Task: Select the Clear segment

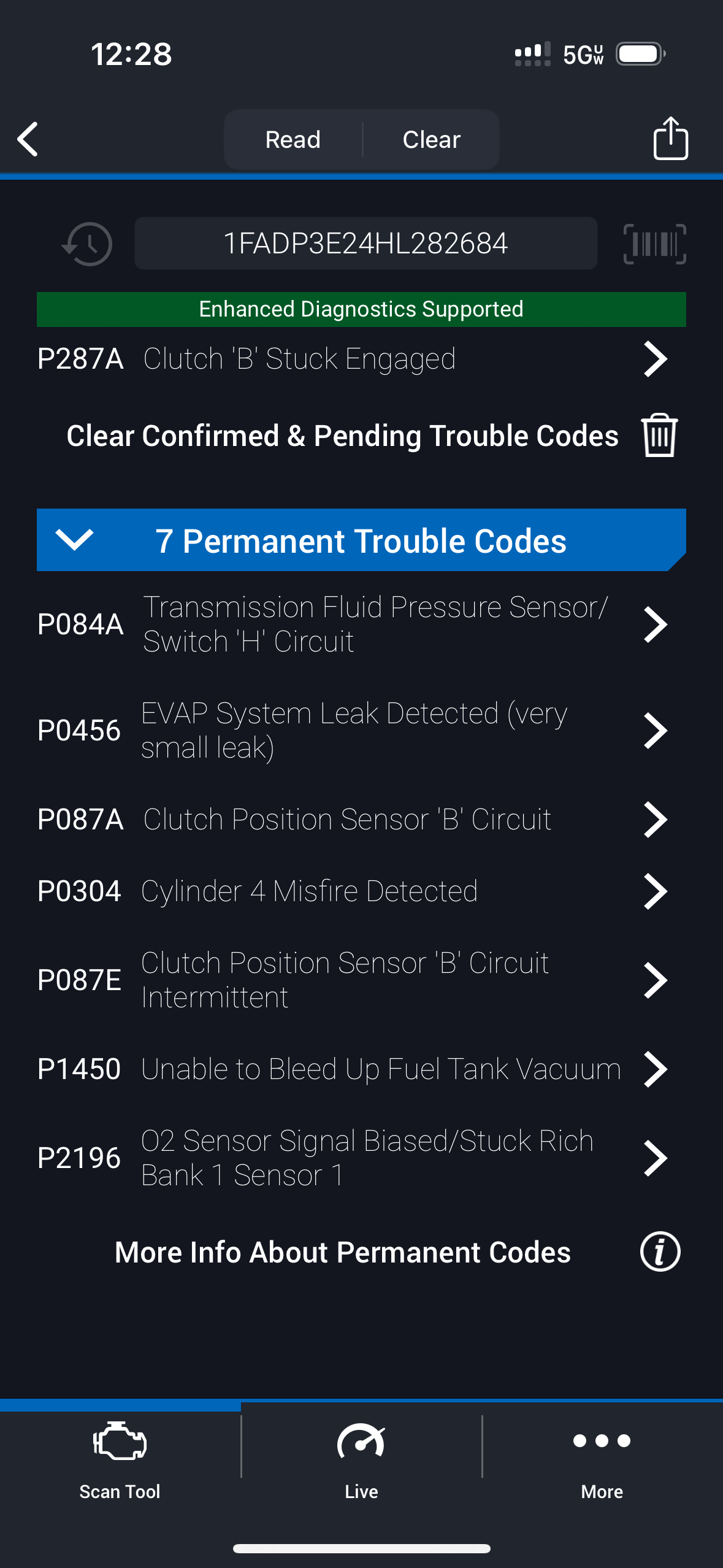Action: [x=431, y=139]
